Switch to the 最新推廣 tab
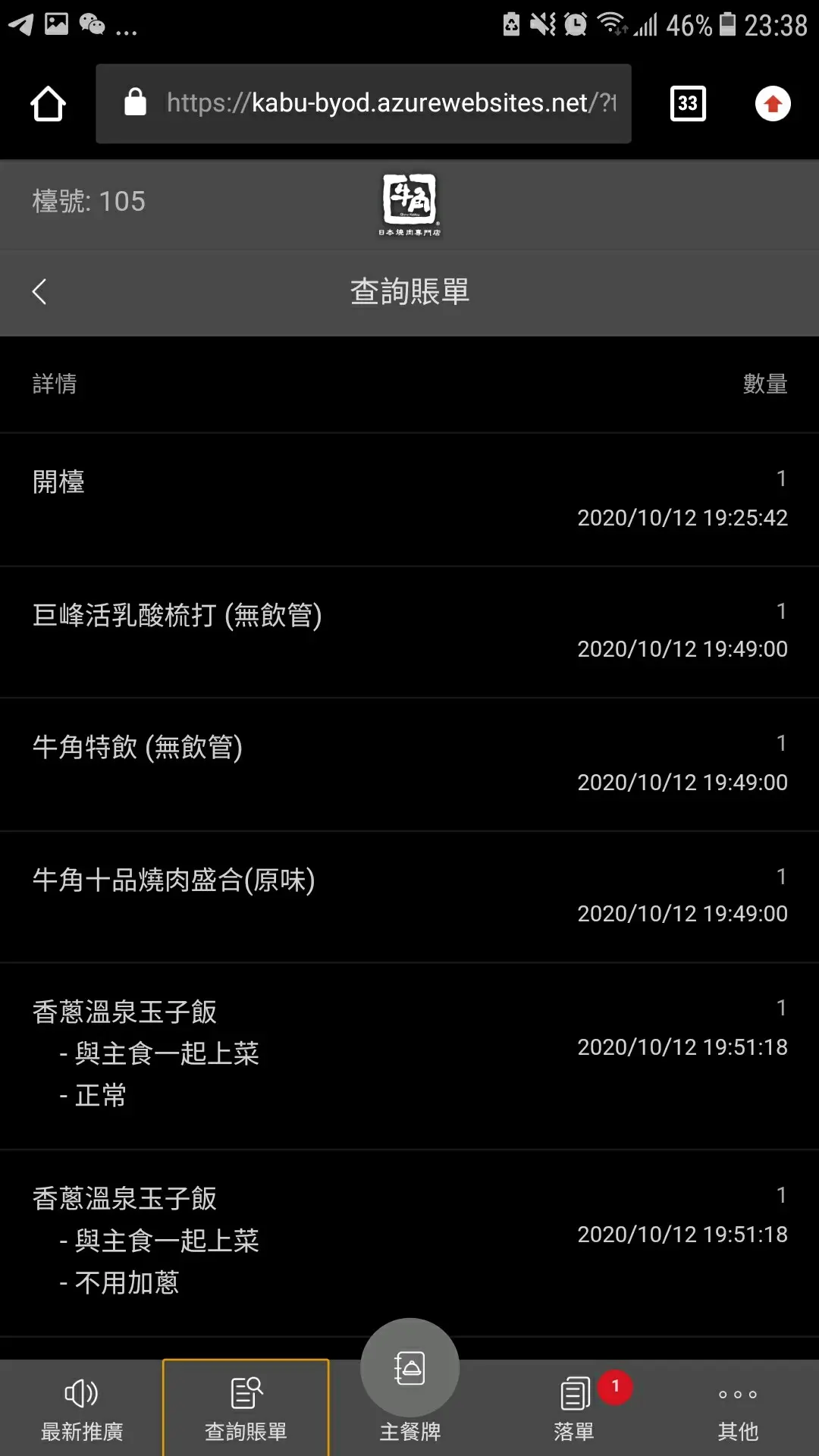The image size is (819, 1456). tap(82, 1408)
